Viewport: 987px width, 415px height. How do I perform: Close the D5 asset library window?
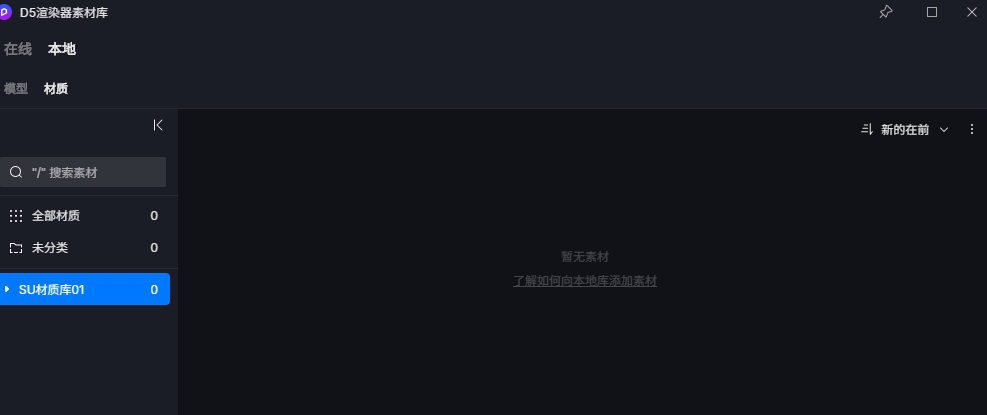(x=972, y=12)
